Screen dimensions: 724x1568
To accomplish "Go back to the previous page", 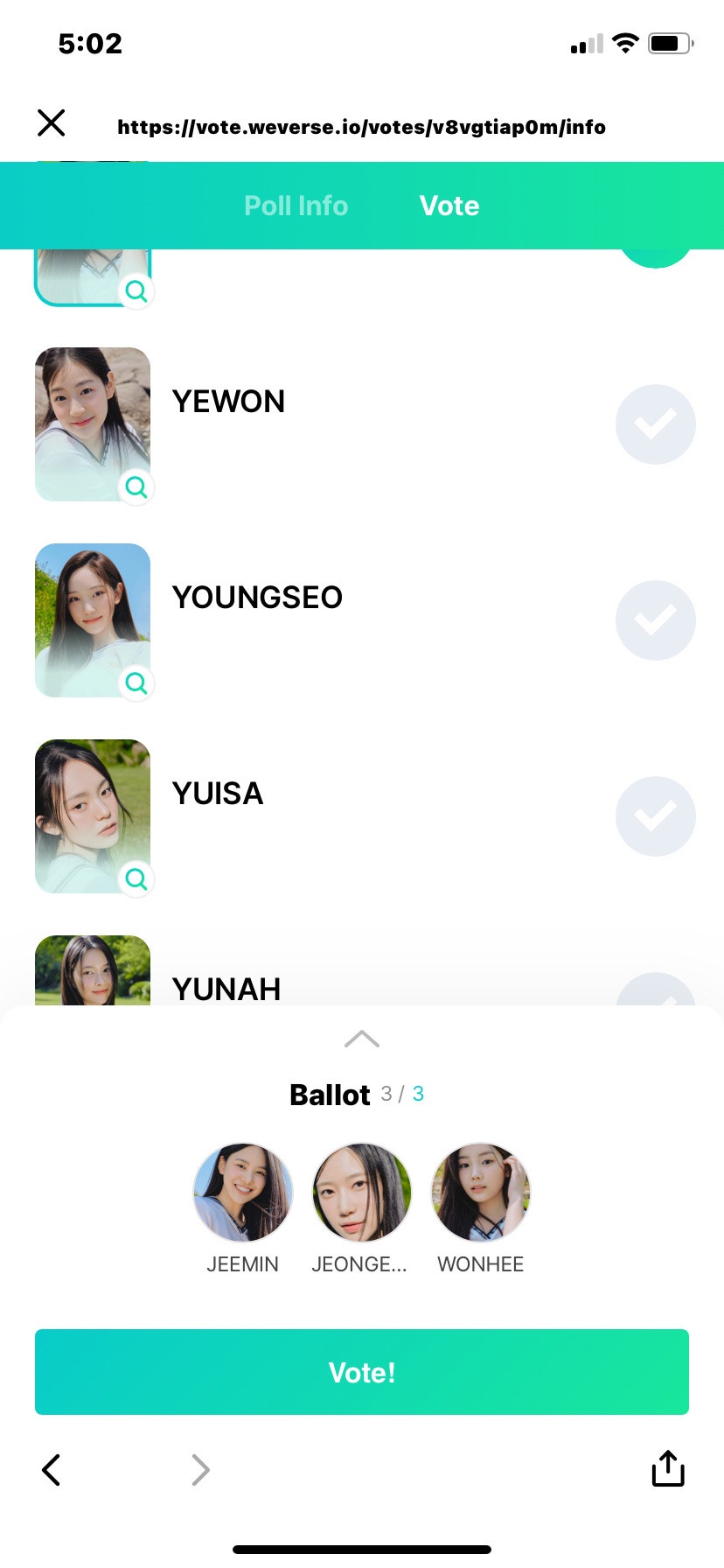I will coord(52,1470).
